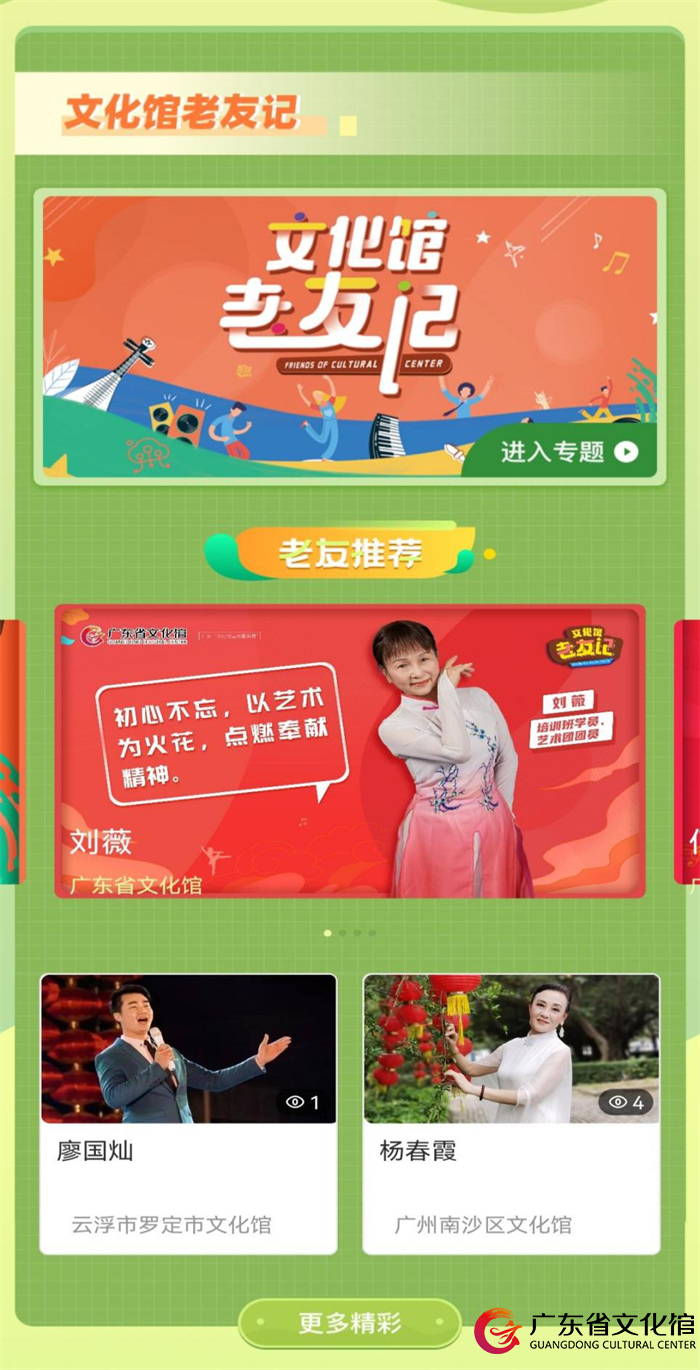
Task: Open 廖国灿's profile card
Action: click(188, 1113)
